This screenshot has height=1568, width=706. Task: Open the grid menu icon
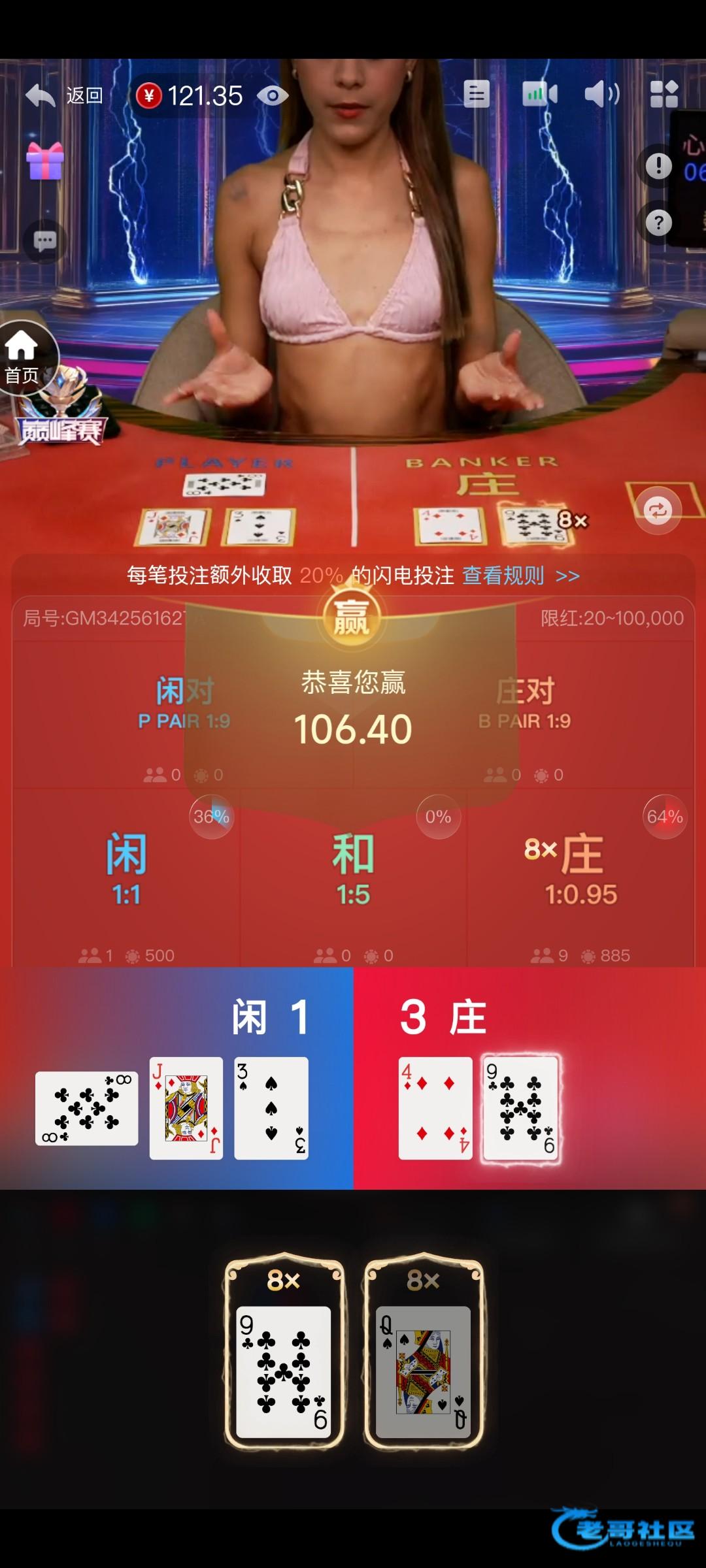(x=664, y=94)
